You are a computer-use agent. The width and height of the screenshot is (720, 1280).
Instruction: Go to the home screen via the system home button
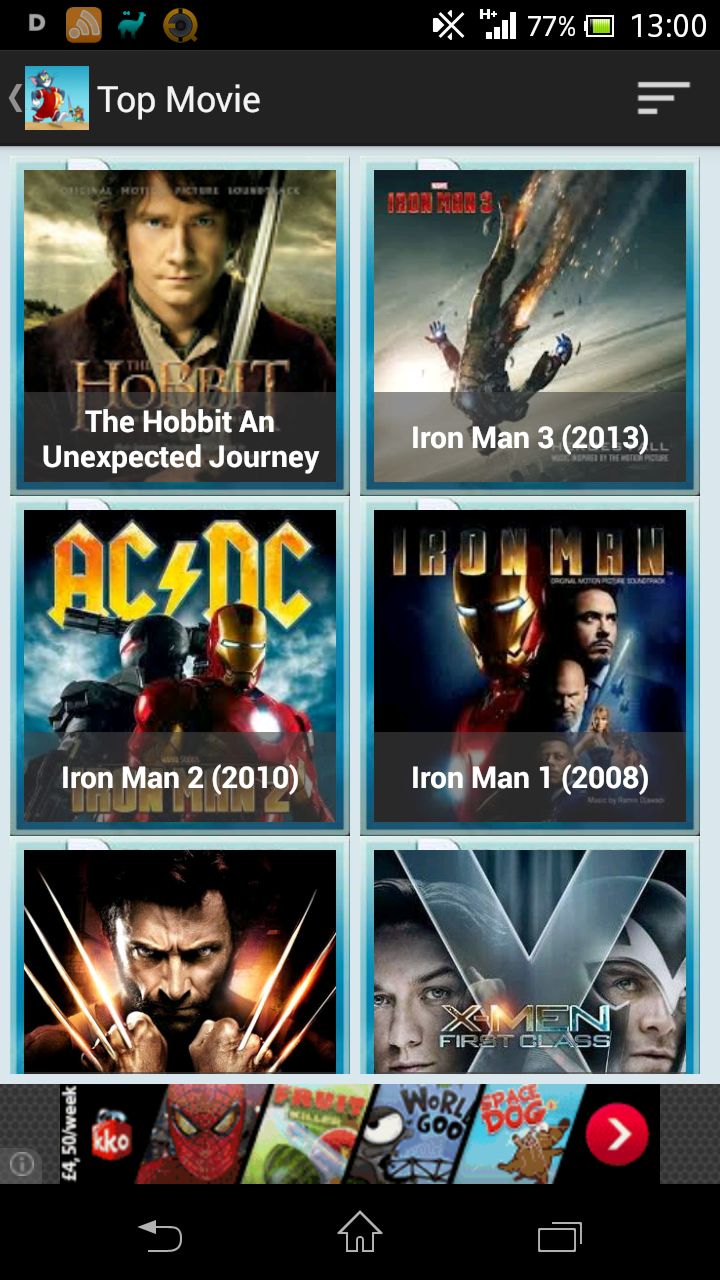coord(360,1233)
